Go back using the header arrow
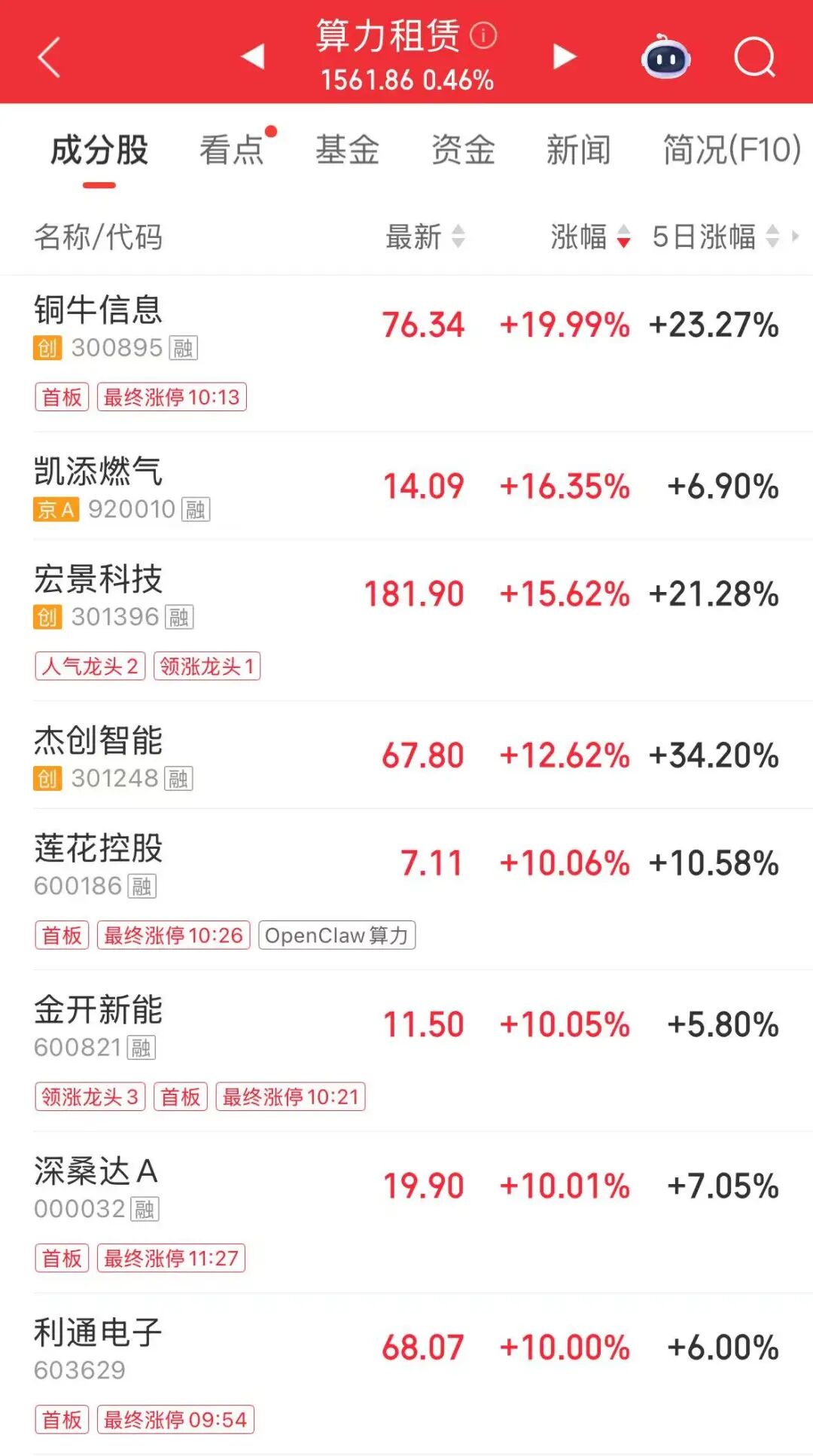The width and height of the screenshot is (813, 1456). pyautogui.click(x=49, y=58)
